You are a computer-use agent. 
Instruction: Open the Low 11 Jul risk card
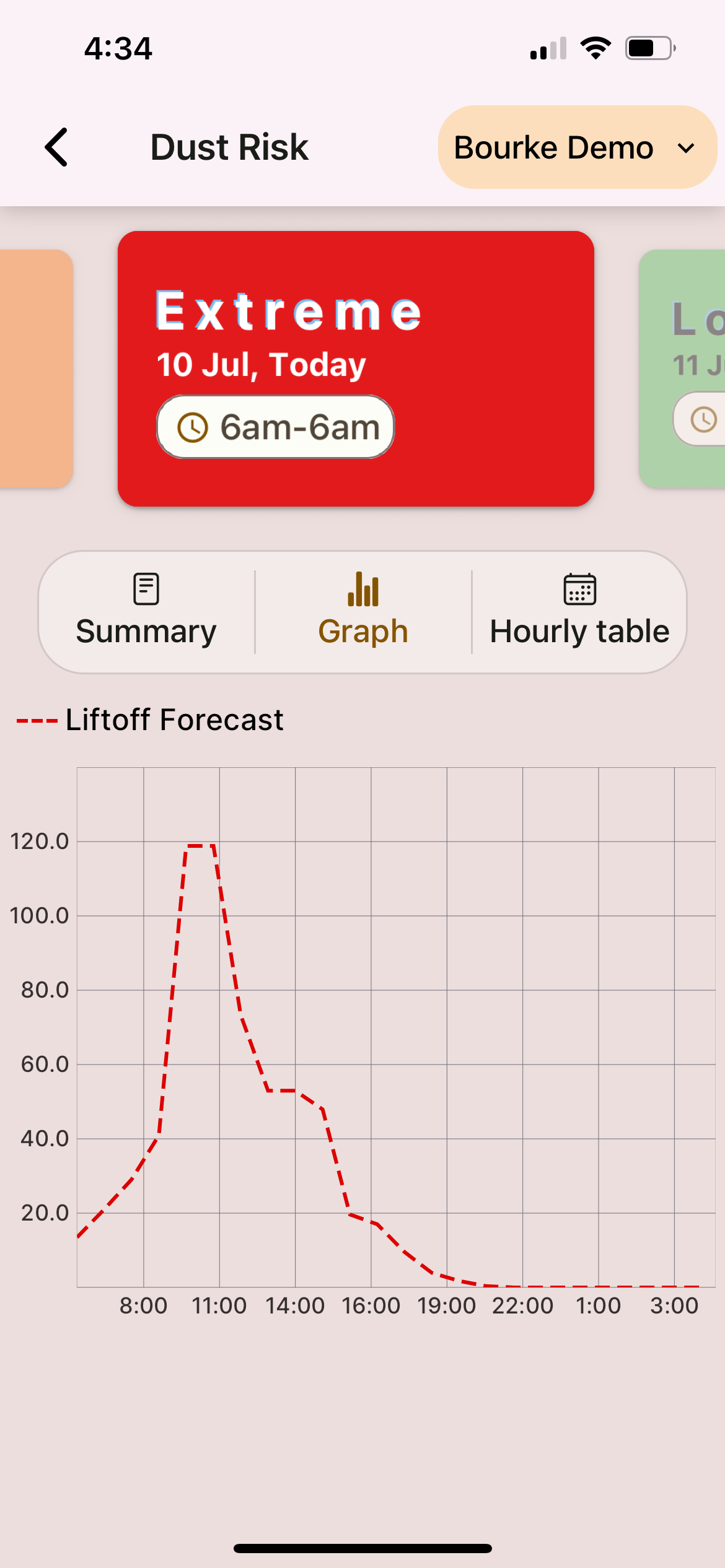click(683, 368)
